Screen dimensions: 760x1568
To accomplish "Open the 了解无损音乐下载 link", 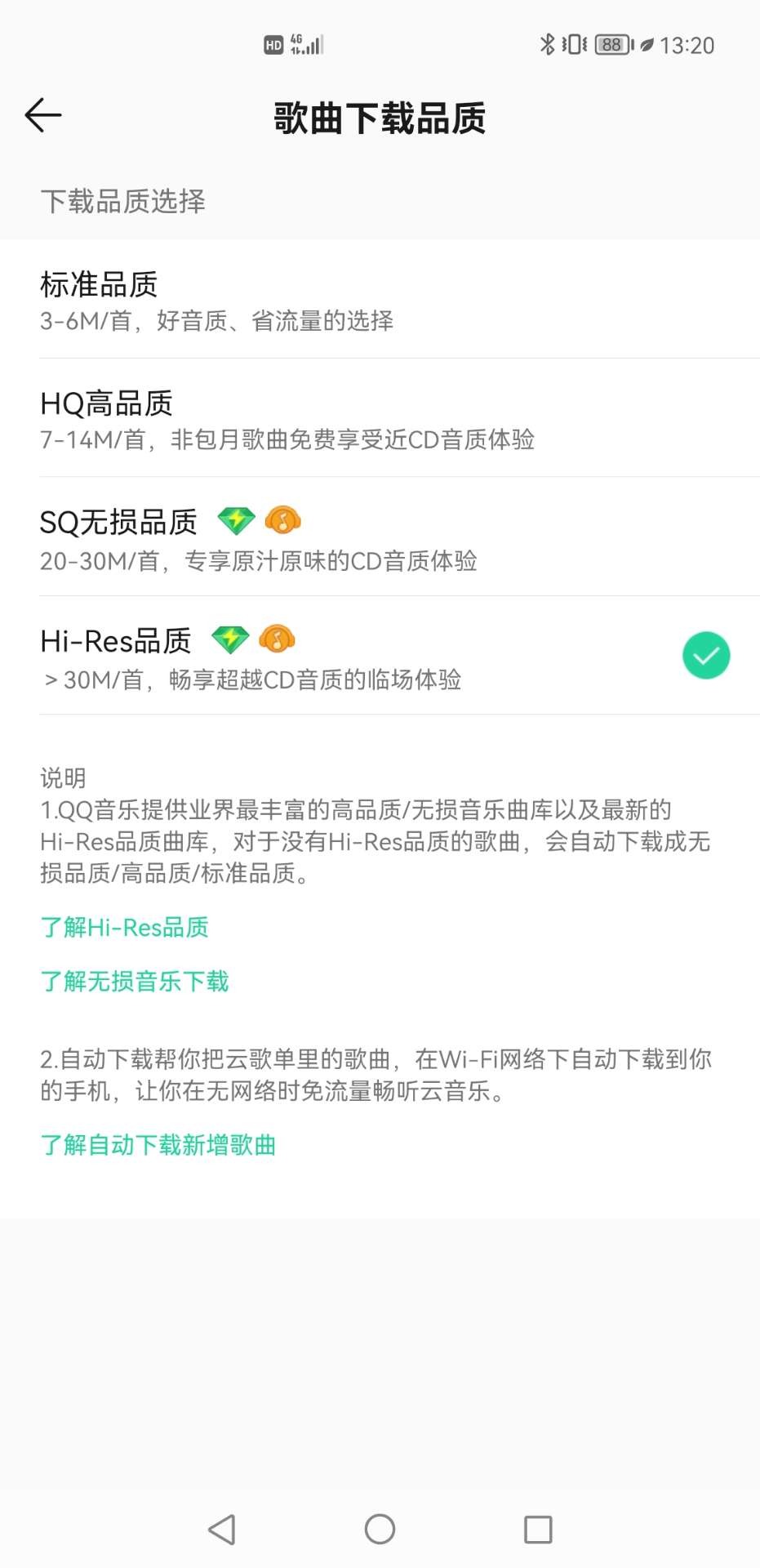I will click(135, 981).
